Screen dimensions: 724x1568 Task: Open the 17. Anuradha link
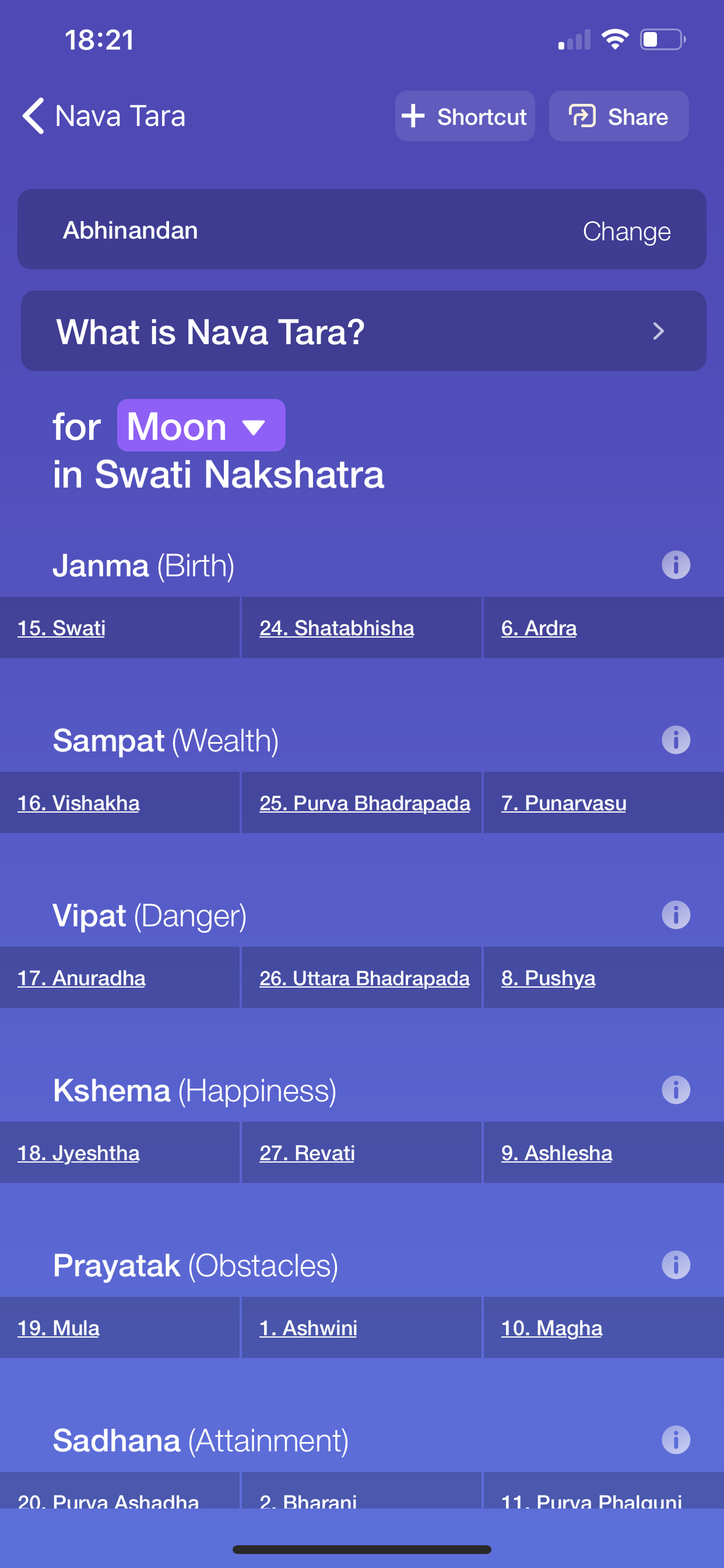82,978
